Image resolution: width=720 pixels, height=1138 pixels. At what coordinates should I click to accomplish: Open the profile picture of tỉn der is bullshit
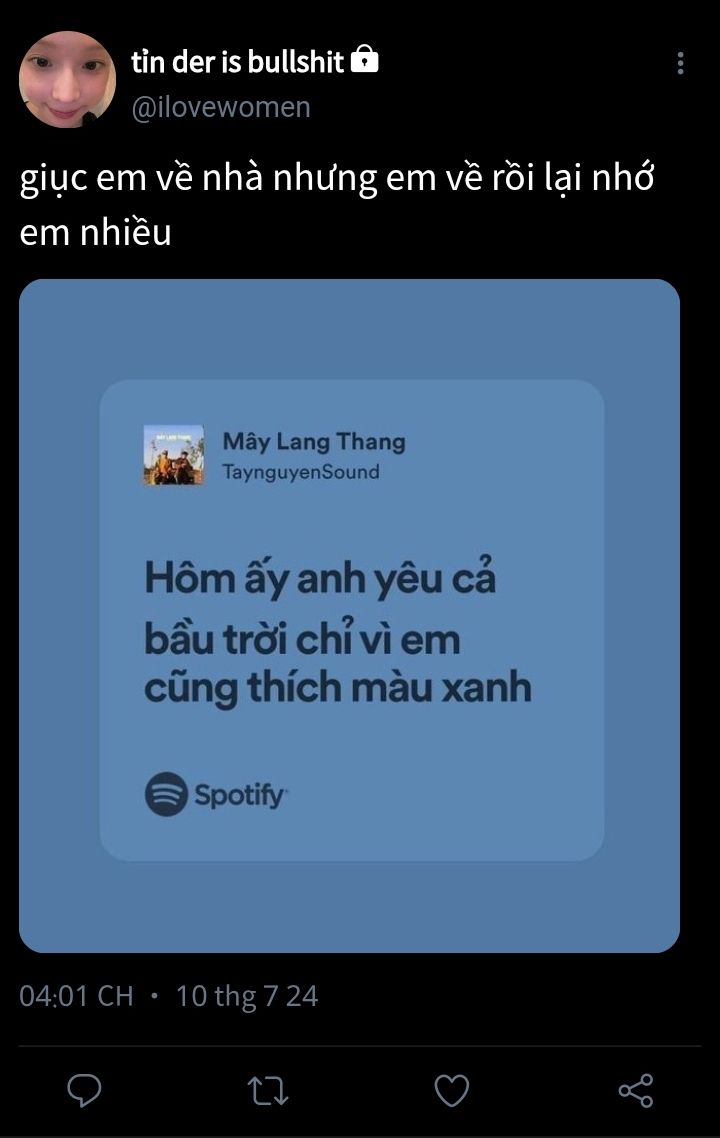coord(67,79)
